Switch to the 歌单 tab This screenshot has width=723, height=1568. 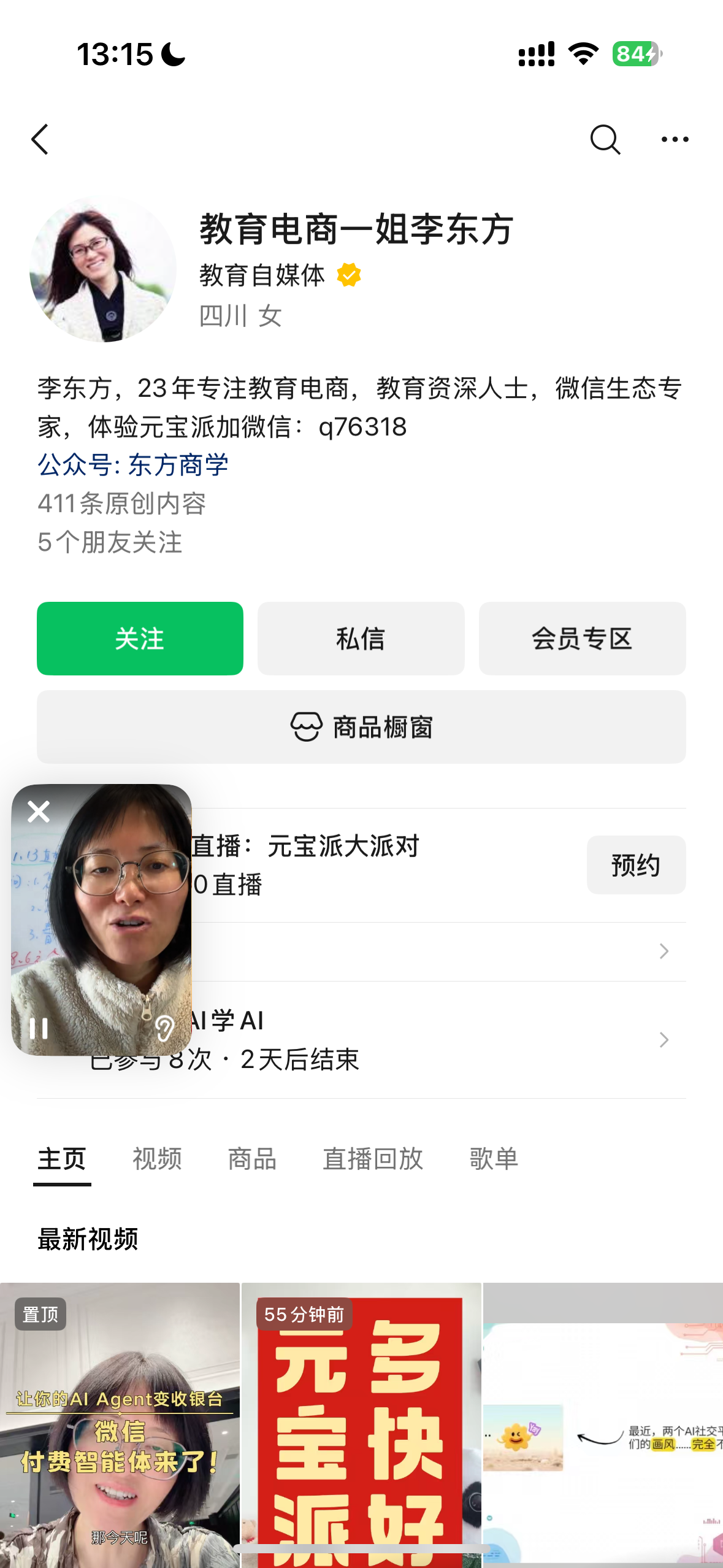point(494,1159)
